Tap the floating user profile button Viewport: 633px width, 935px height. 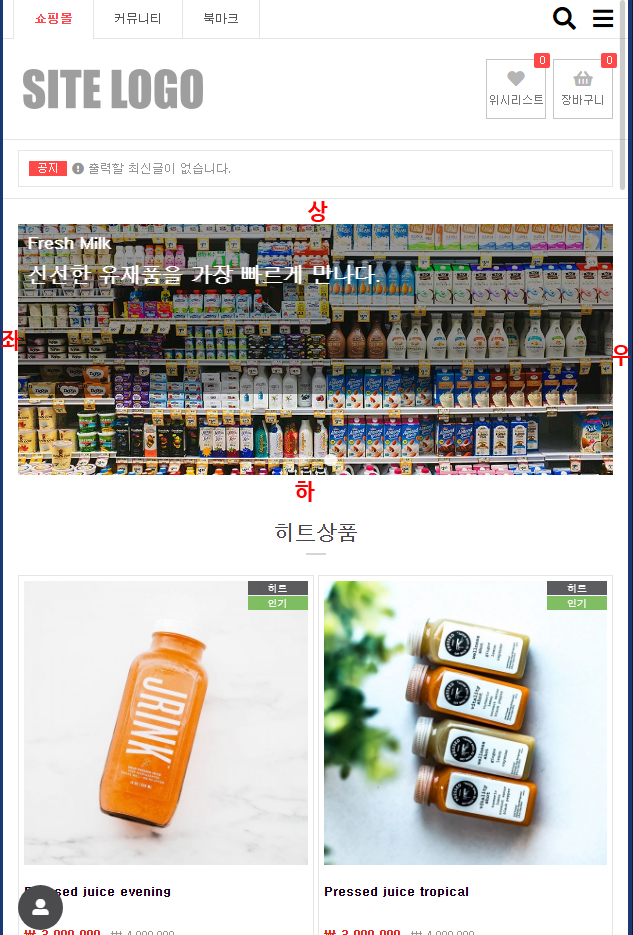point(40,907)
